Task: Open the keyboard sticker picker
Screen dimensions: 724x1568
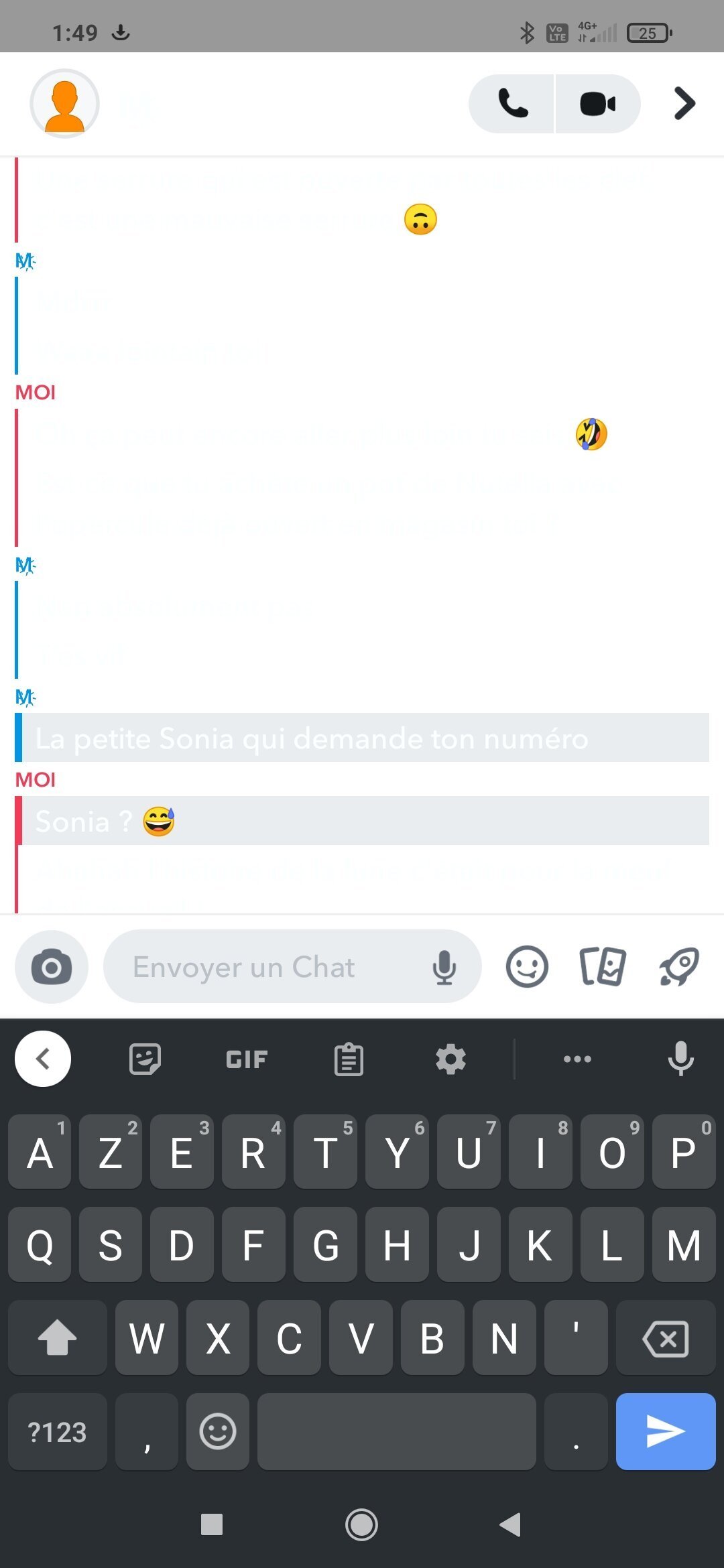Action: 145,1059
